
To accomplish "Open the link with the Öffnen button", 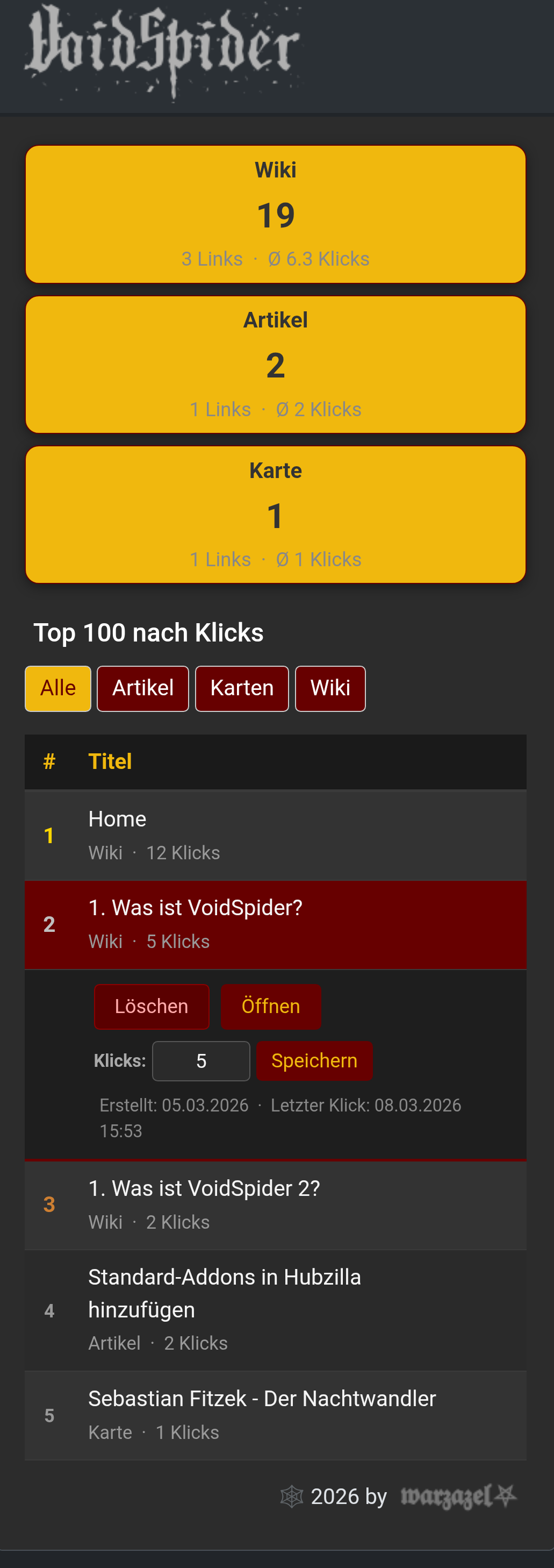I will click(271, 1006).
